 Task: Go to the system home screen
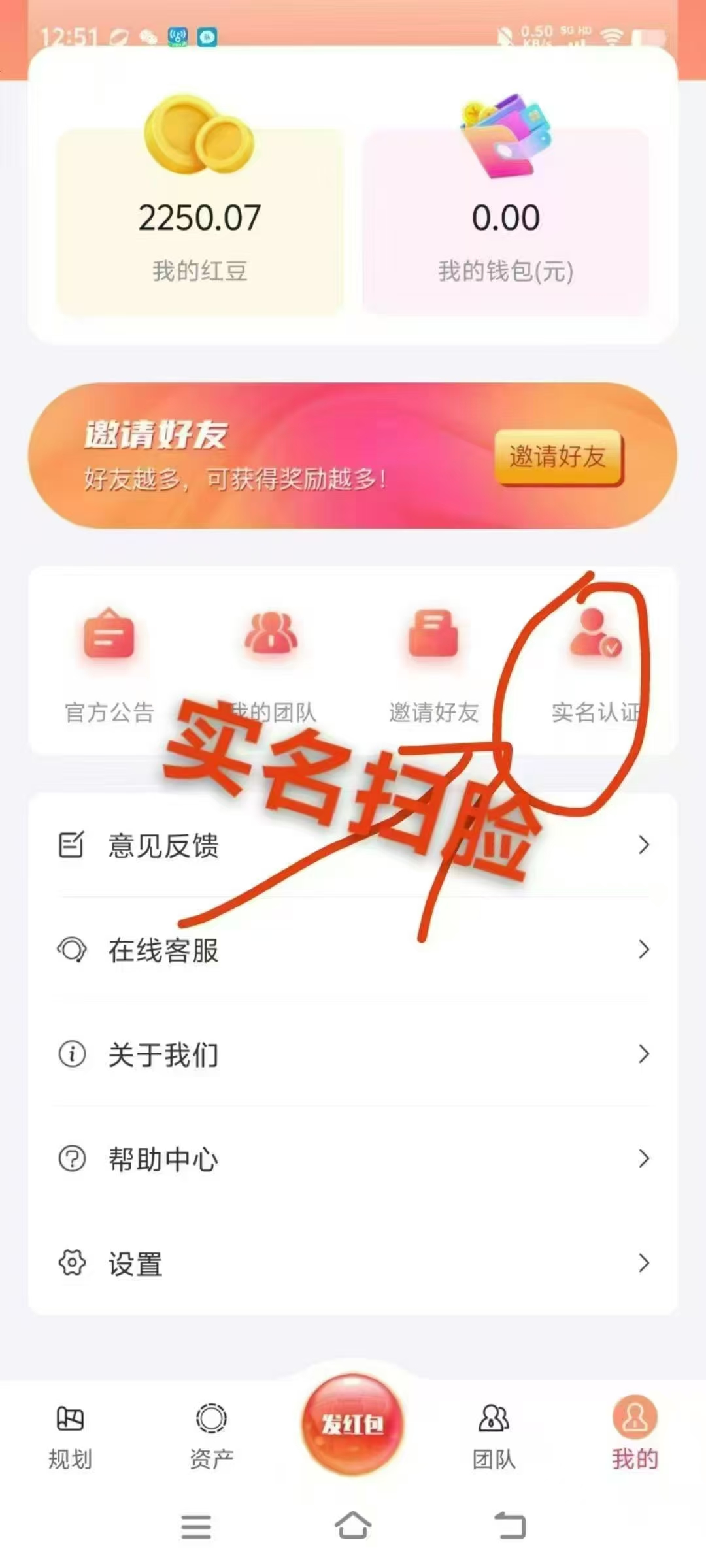coord(353,1526)
